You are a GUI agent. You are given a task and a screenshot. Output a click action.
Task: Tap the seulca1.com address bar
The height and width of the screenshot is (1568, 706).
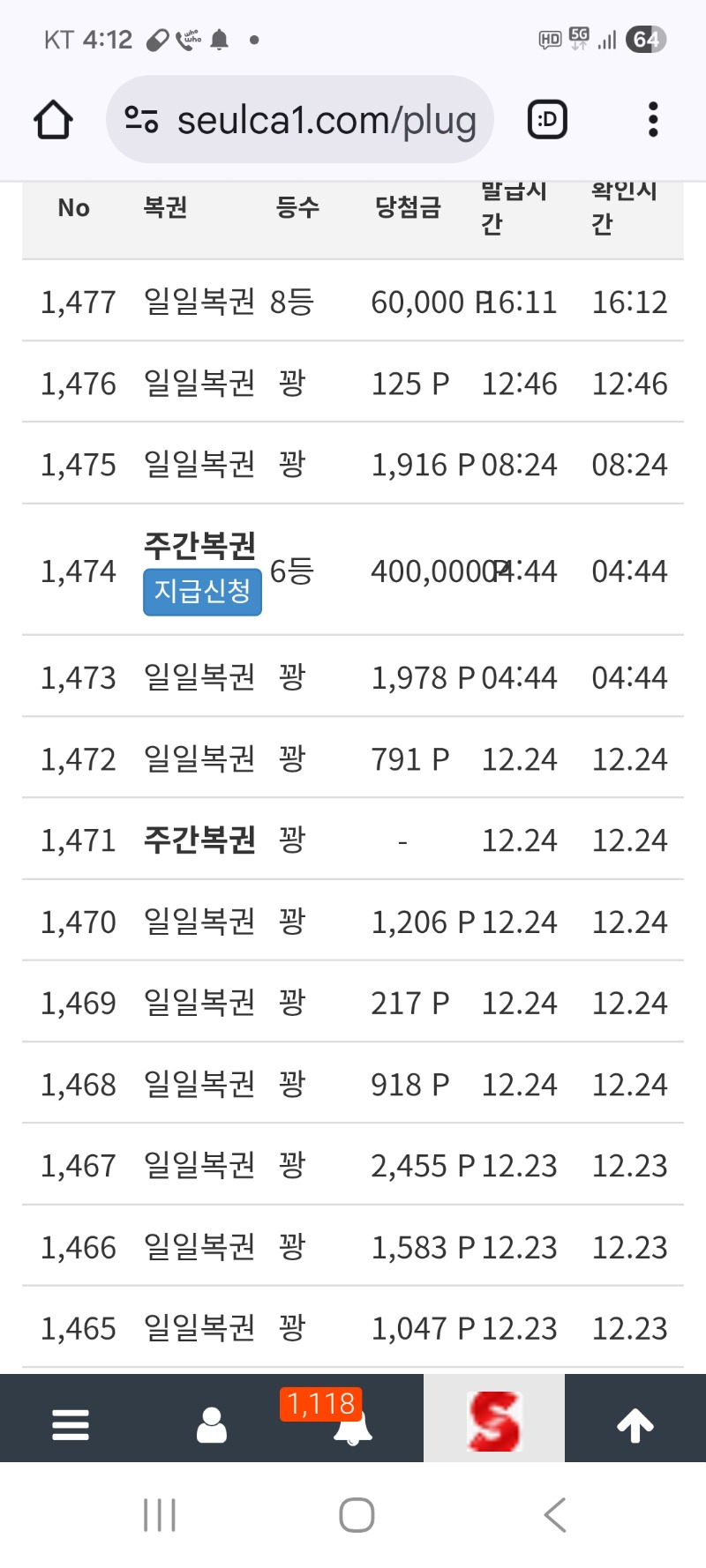(x=300, y=120)
